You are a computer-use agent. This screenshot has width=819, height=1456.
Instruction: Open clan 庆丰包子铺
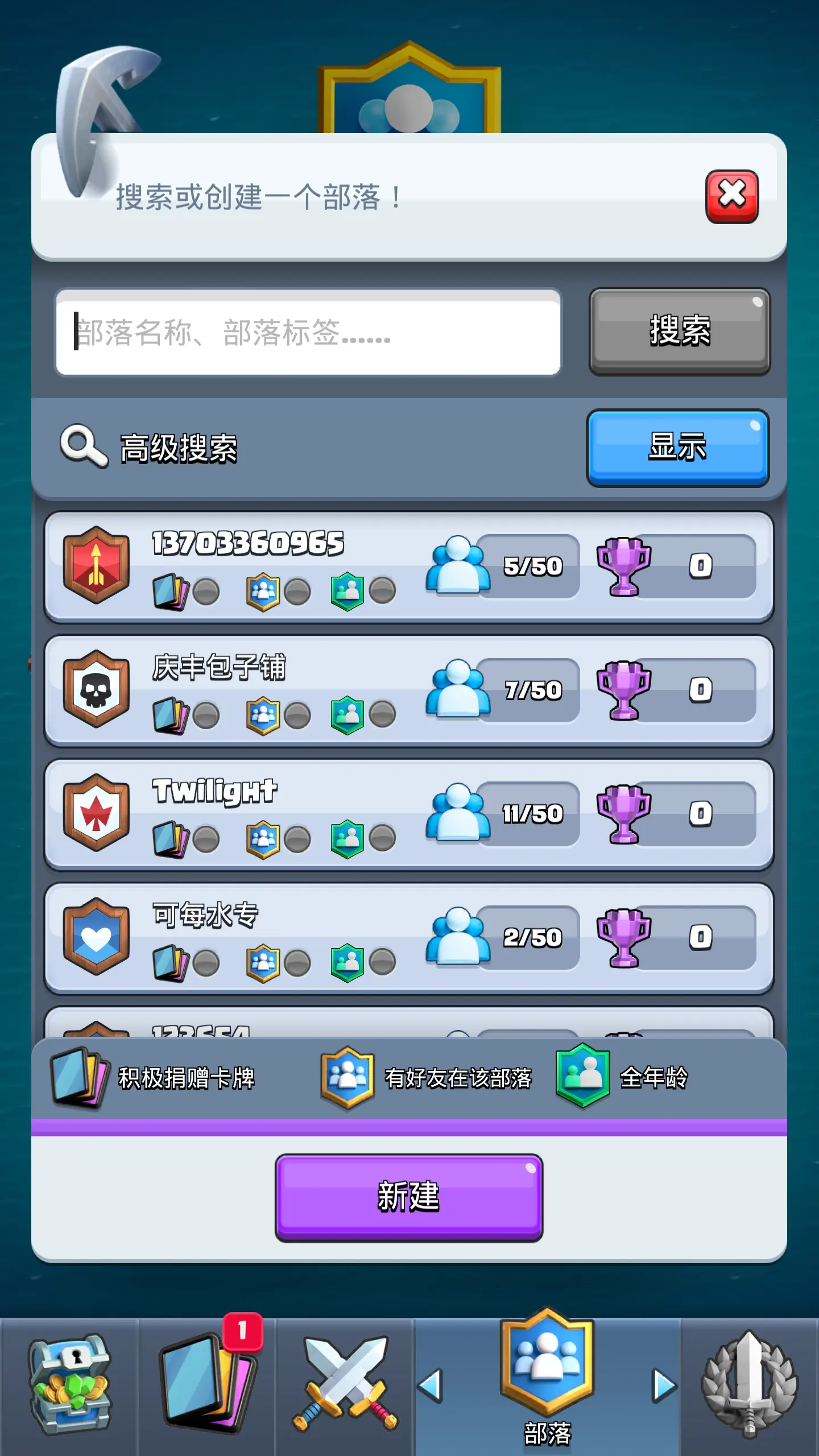click(408, 690)
